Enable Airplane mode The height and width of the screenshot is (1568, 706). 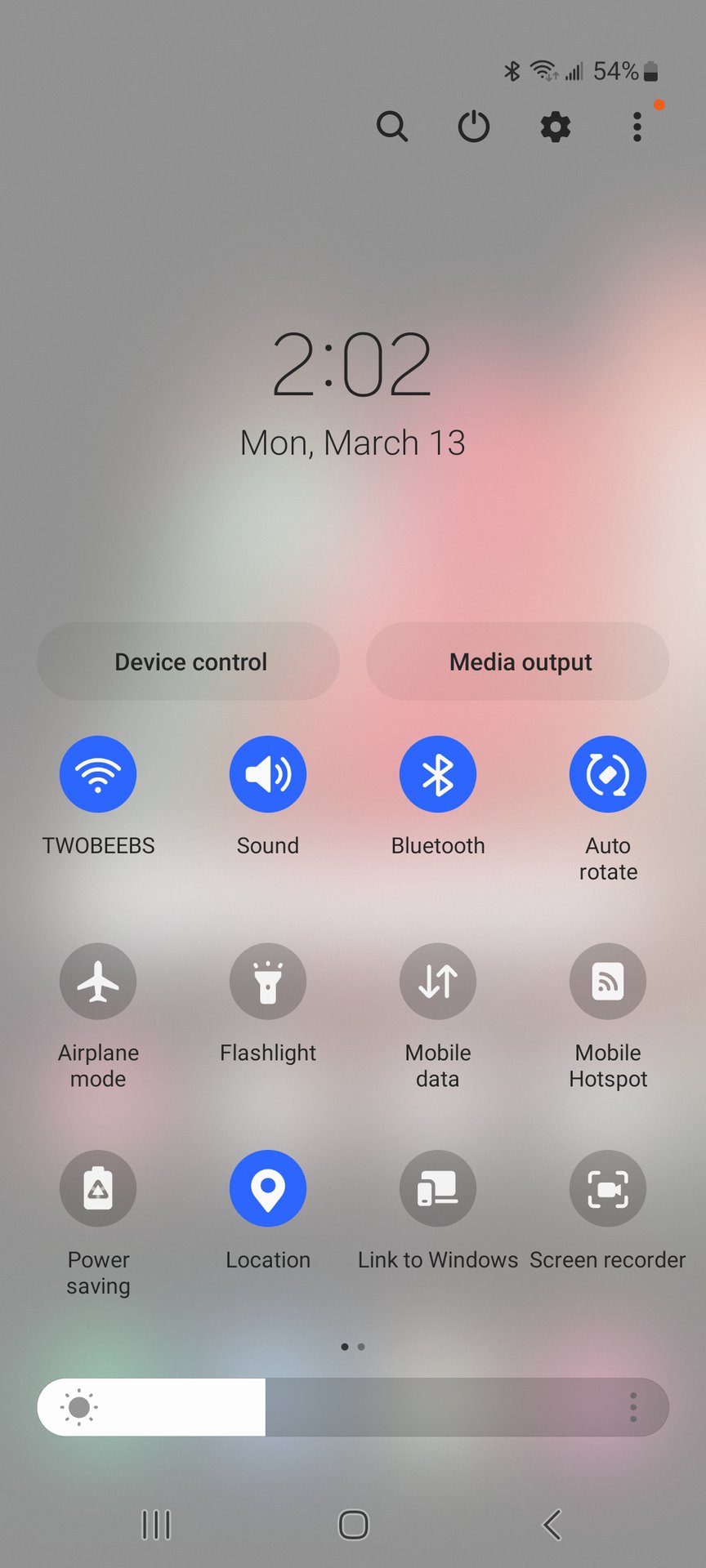tap(98, 982)
